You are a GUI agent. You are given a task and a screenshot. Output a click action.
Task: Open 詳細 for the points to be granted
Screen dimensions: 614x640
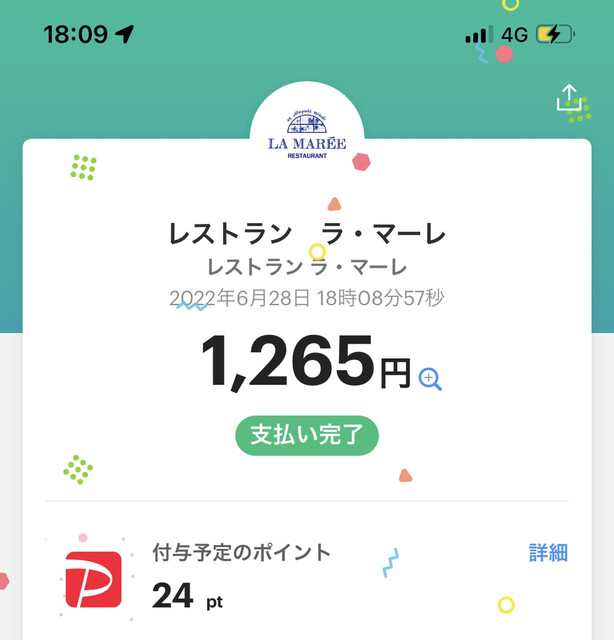[x=548, y=552]
